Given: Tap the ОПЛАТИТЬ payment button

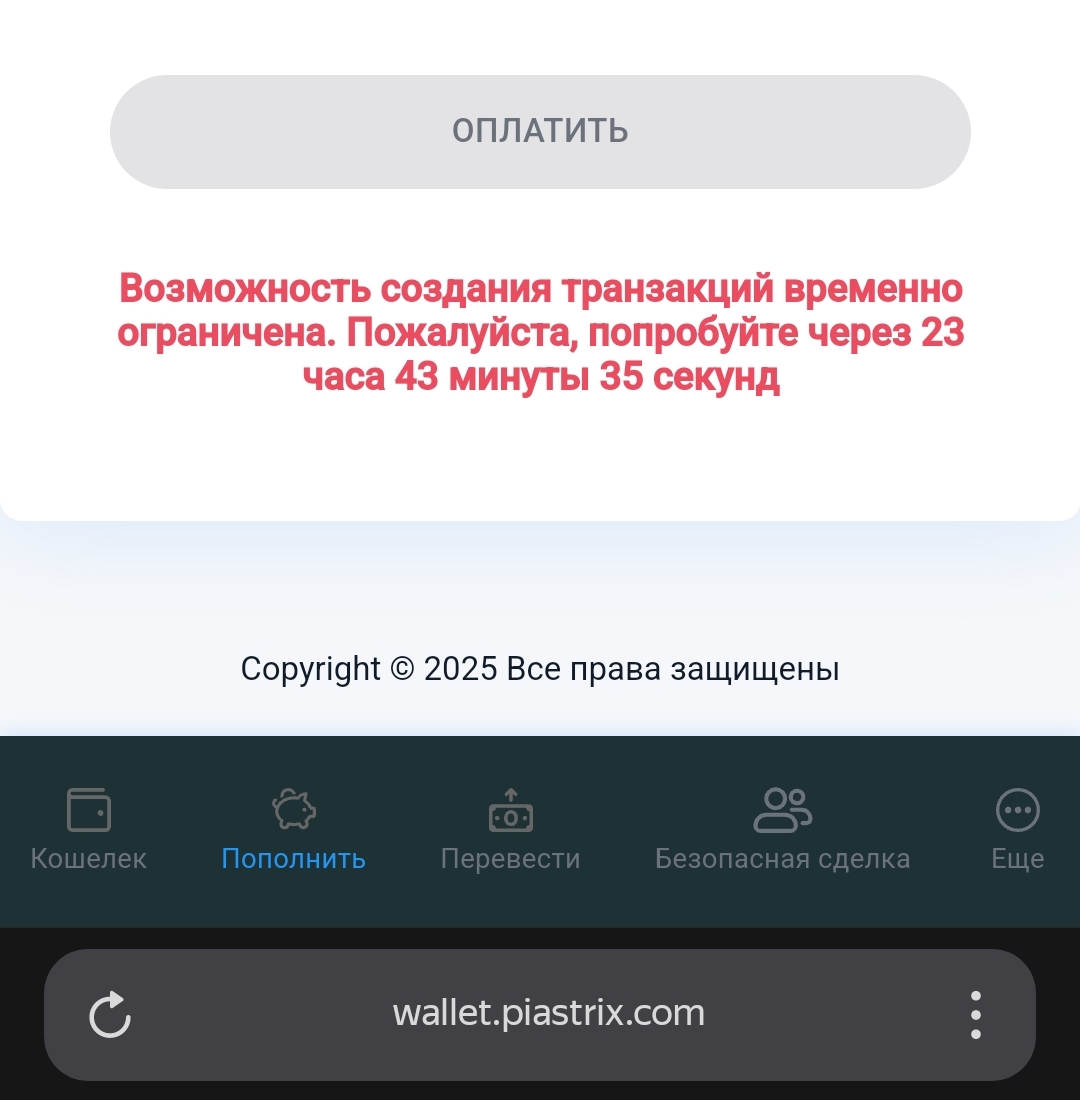Looking at the screenshot, I should 540,131.
